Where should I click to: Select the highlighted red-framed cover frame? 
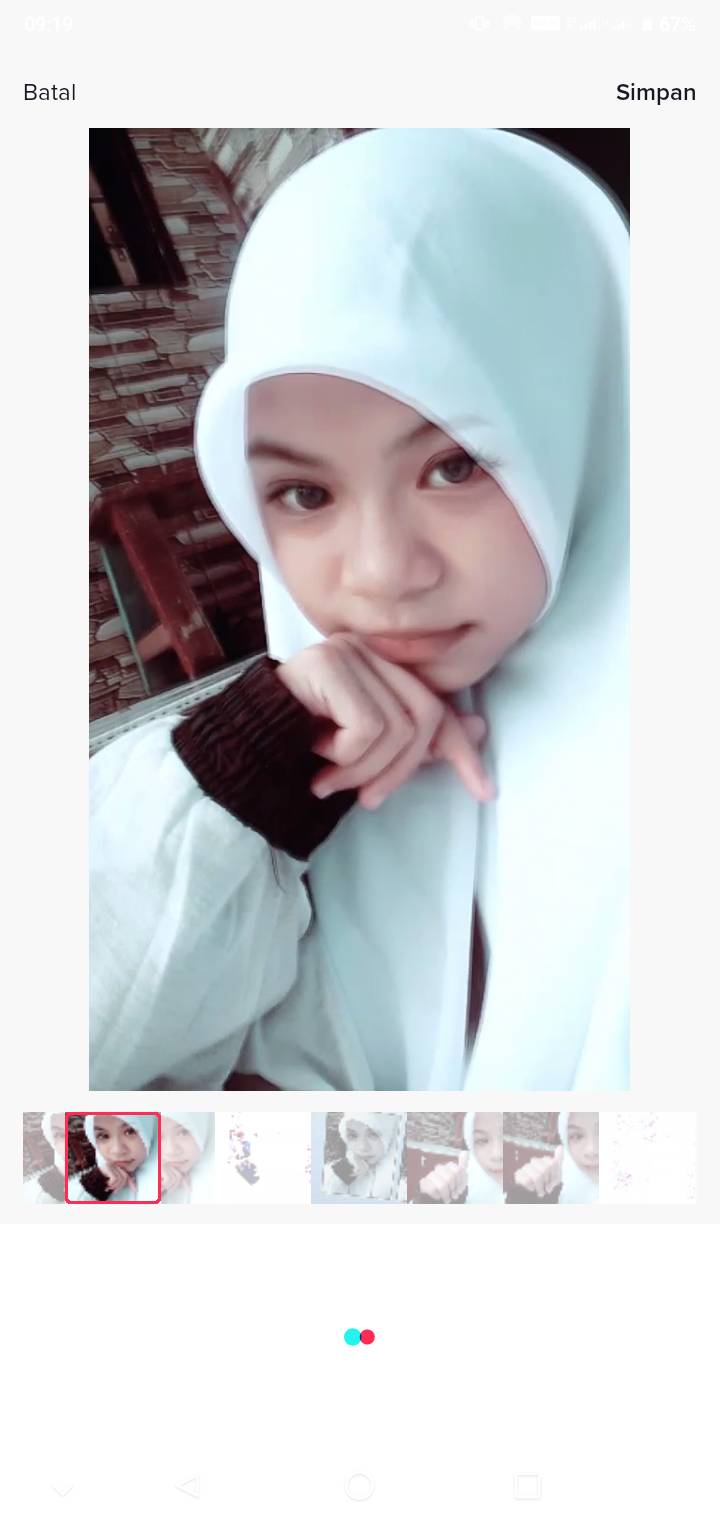coord(113,1158)
